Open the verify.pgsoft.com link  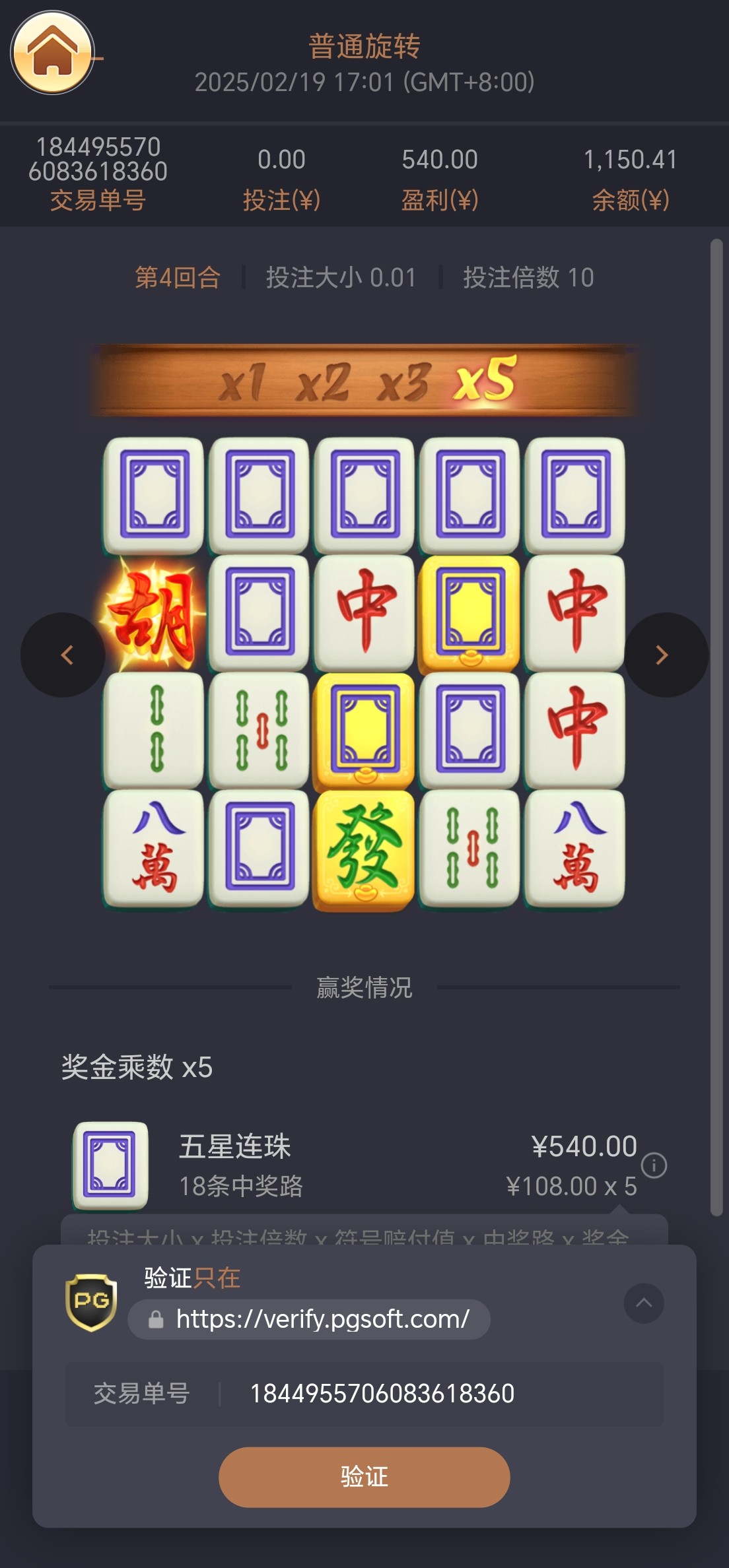pyautogui.click(x=322, y=1319)
